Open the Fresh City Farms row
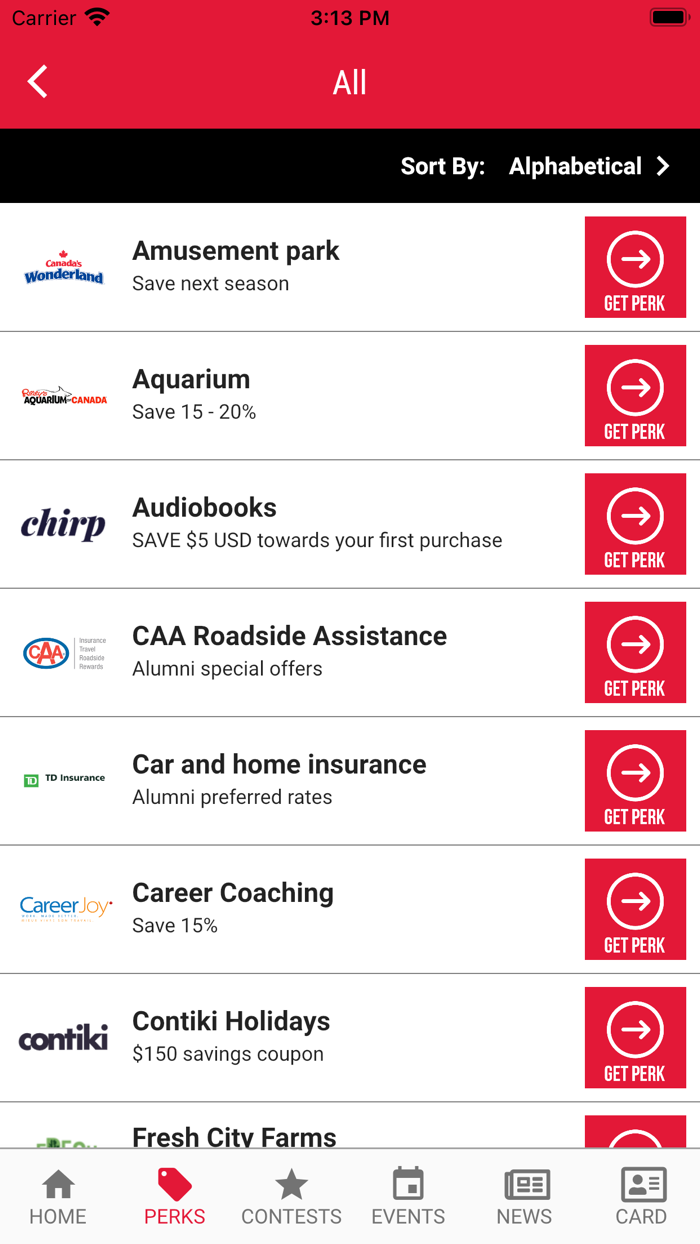 (x=350, y=1125)
